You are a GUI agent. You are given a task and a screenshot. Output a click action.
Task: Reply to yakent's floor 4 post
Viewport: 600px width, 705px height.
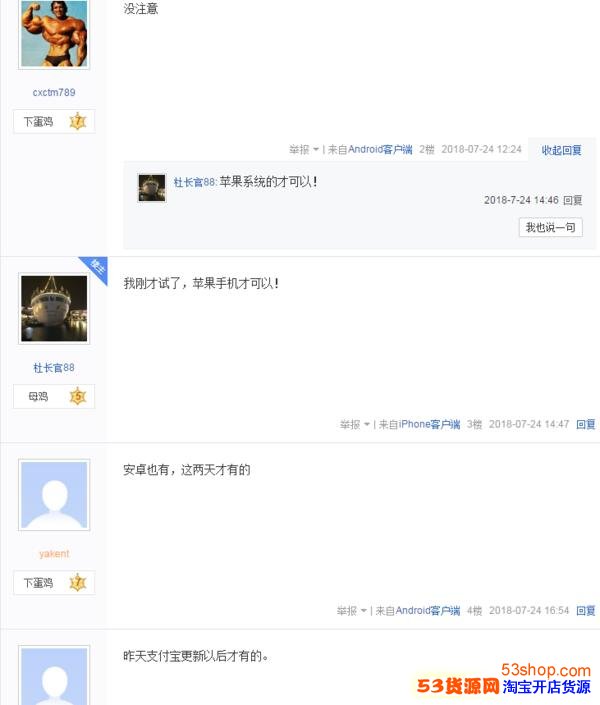[585, 611]
